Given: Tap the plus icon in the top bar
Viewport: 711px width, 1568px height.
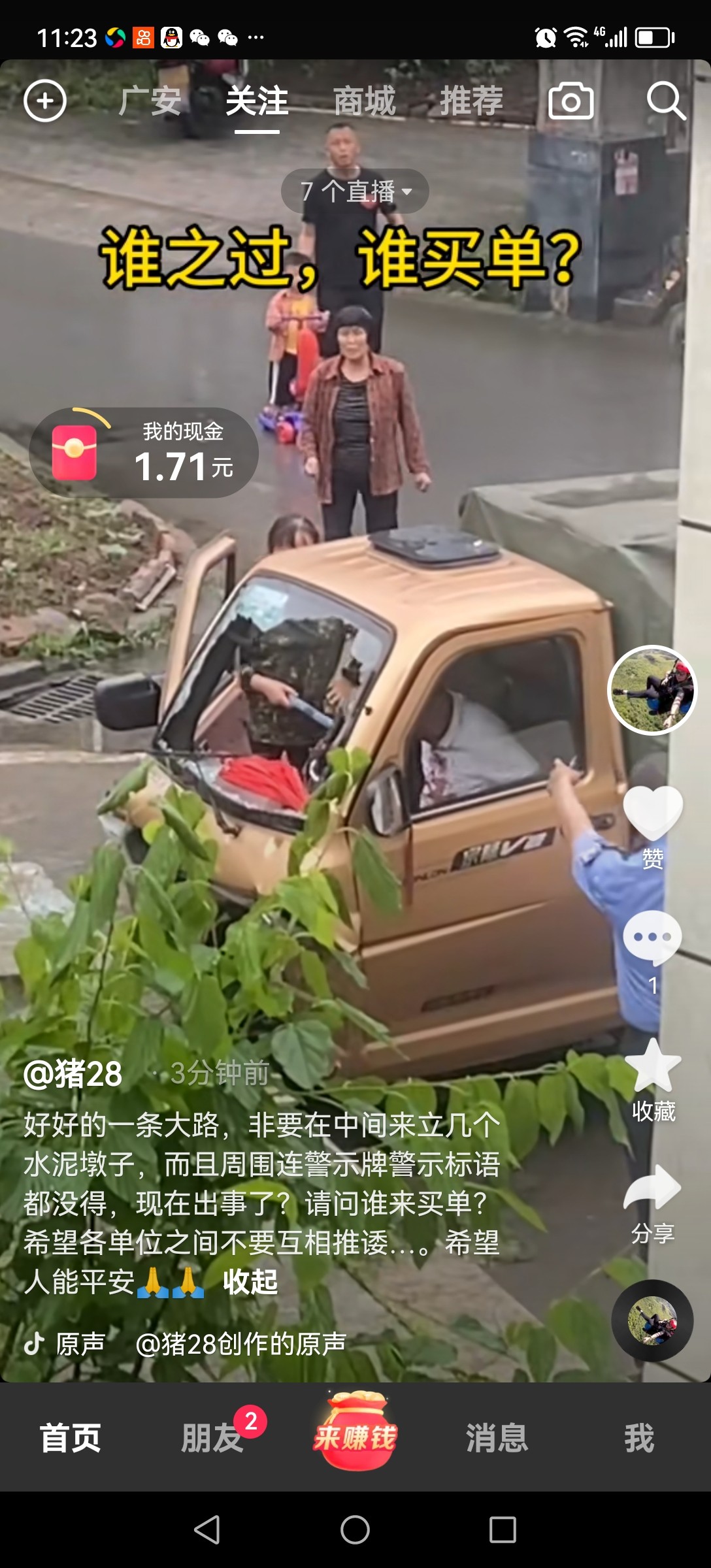Looking at the screenshot, I should click(45, 101).
